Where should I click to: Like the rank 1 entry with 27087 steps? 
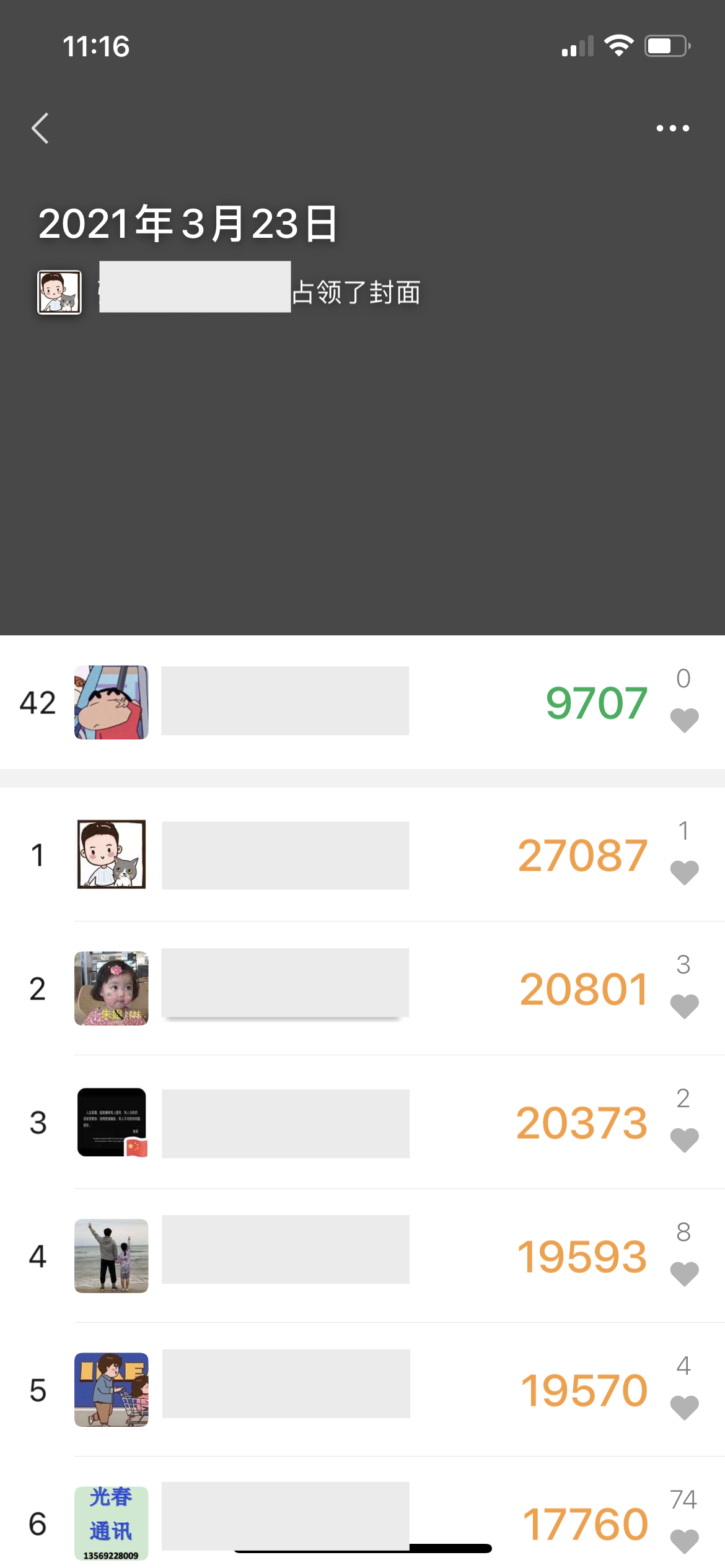click(684, 872)
